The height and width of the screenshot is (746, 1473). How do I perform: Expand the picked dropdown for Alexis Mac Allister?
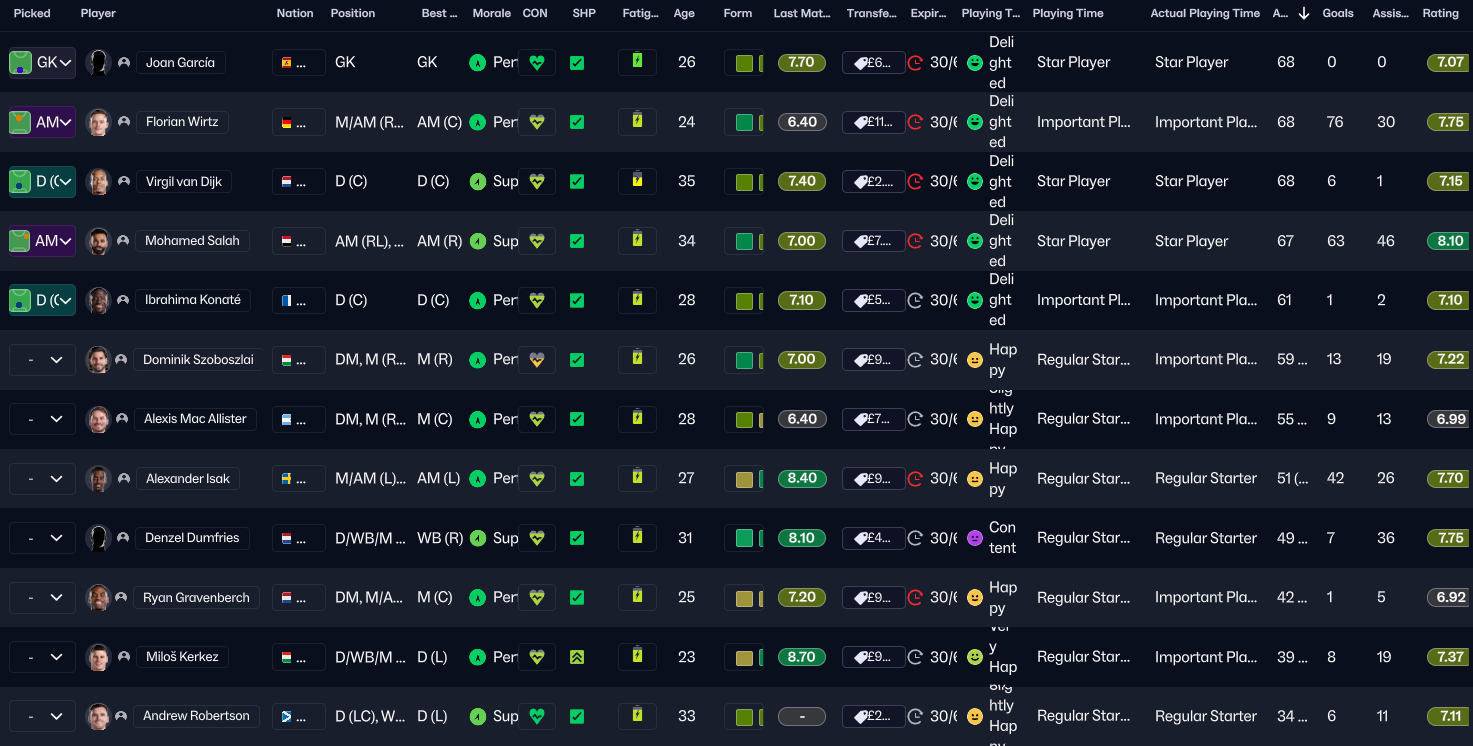coord(42,420)
